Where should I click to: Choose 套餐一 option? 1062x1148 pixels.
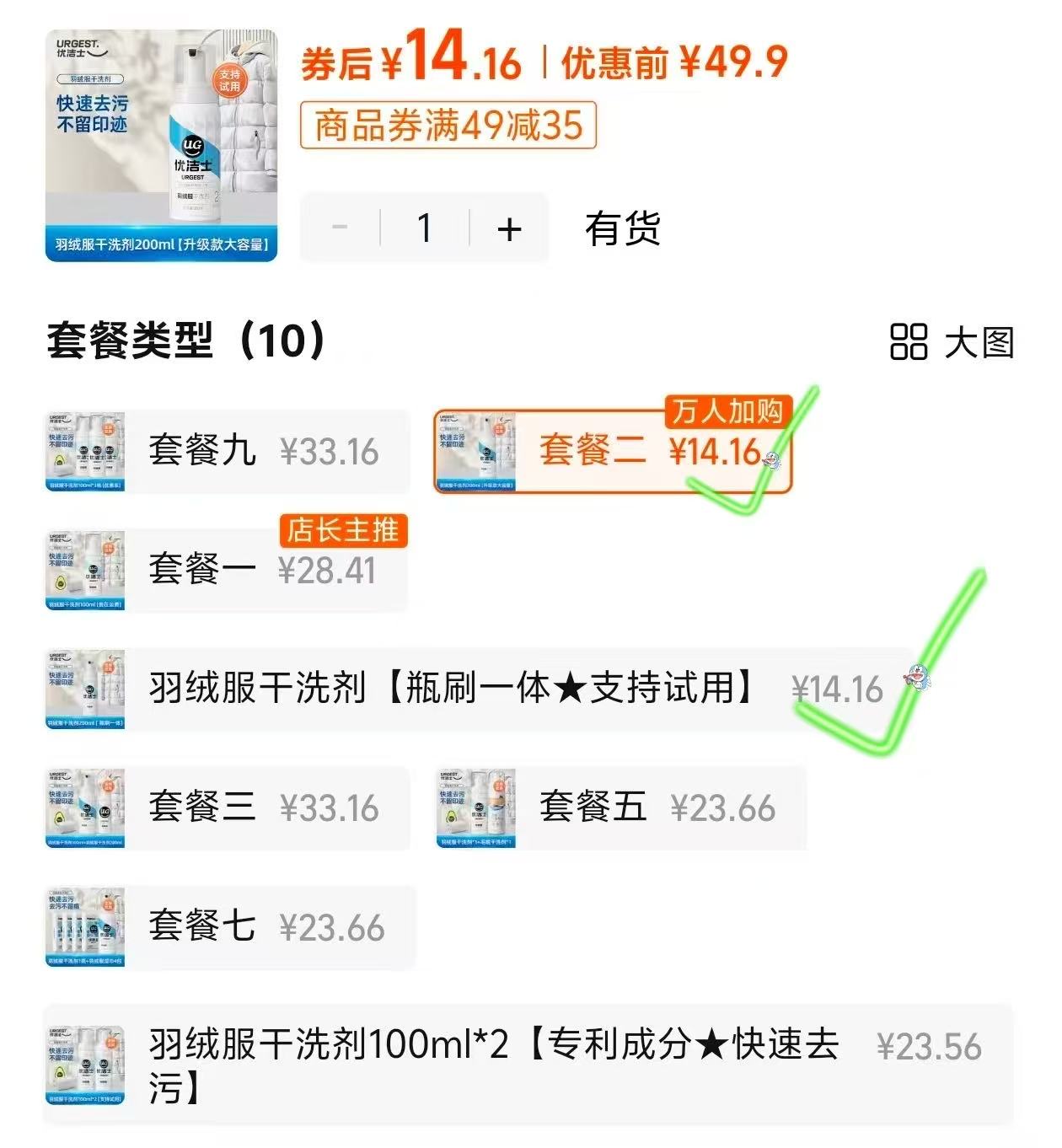[x=228, y=571]
